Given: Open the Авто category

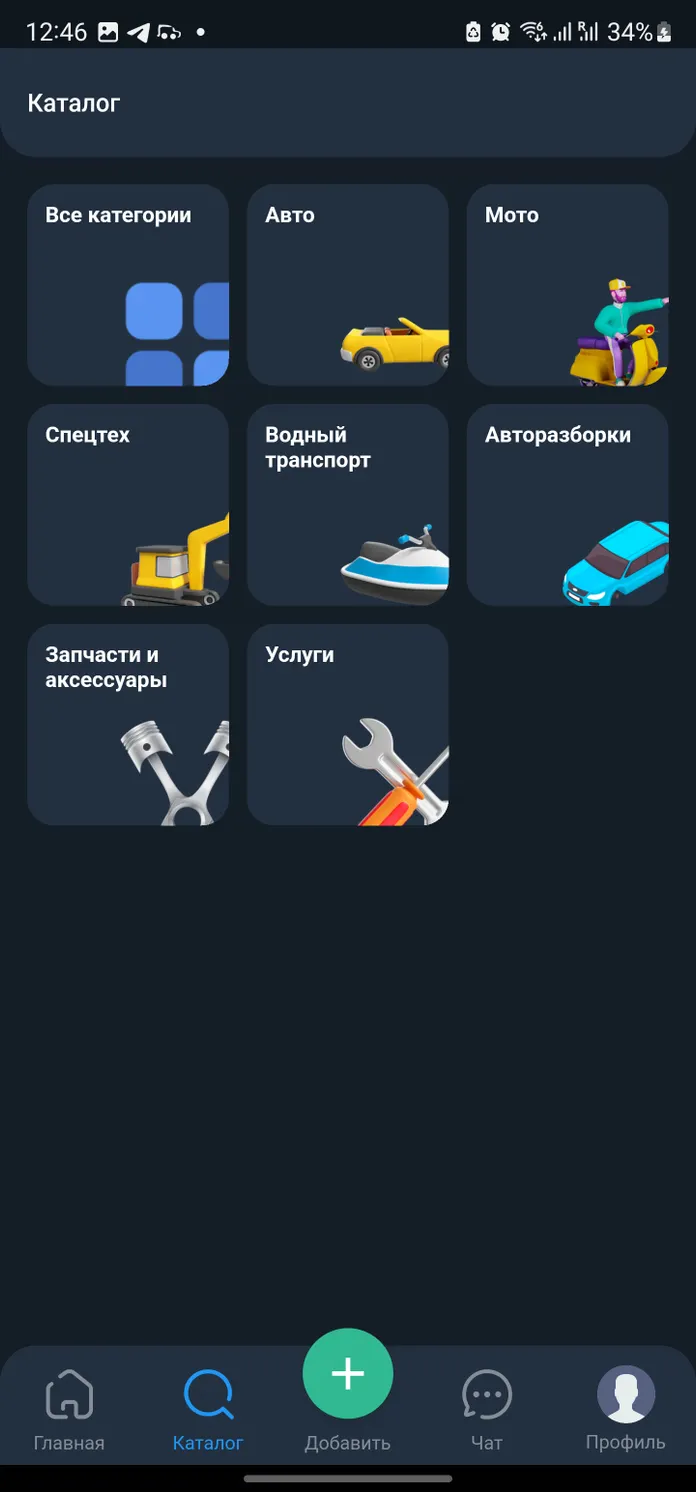Looking at the screenshot, I should [348, 285].
